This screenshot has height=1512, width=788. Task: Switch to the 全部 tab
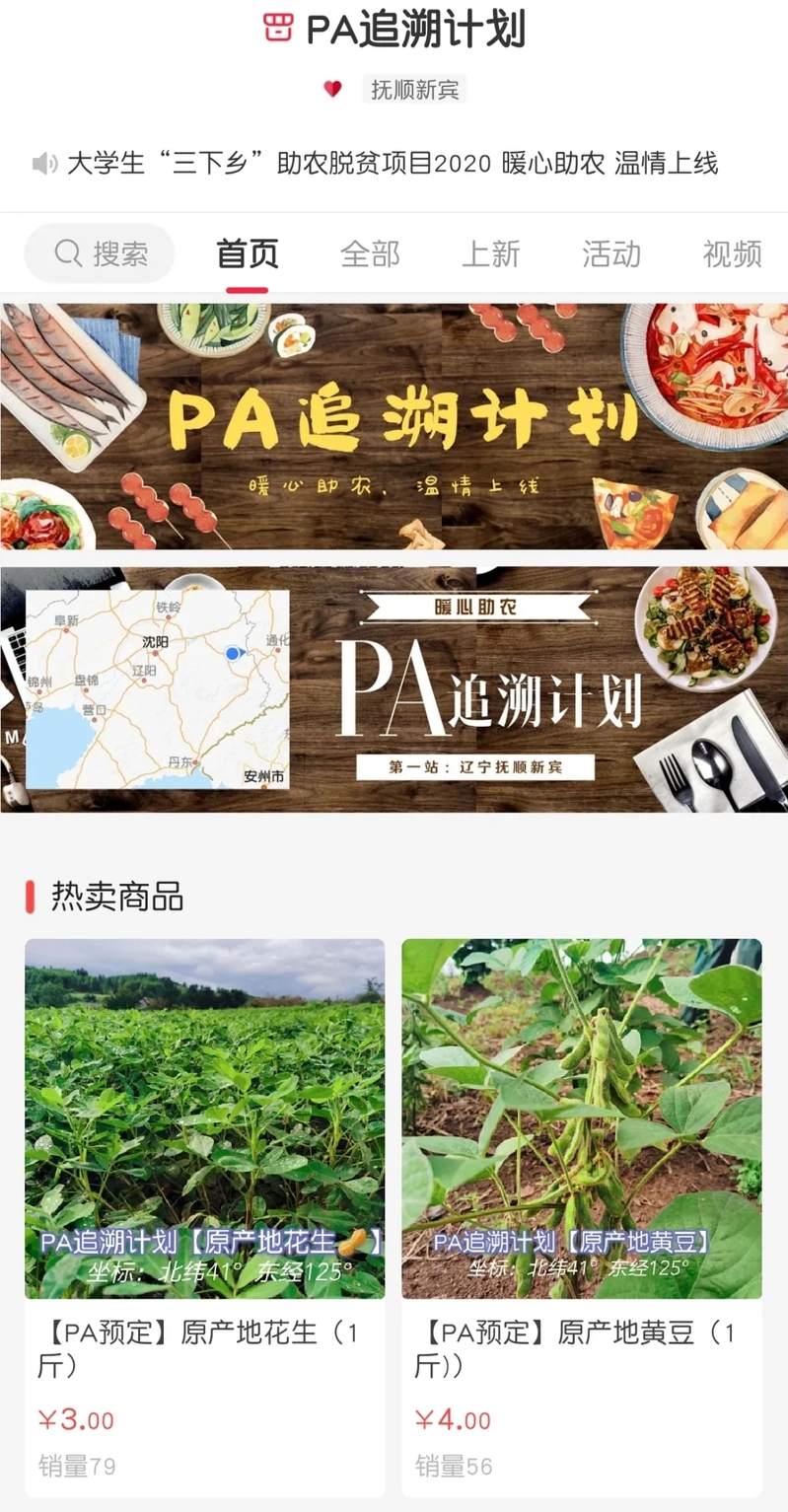(370, 253)
